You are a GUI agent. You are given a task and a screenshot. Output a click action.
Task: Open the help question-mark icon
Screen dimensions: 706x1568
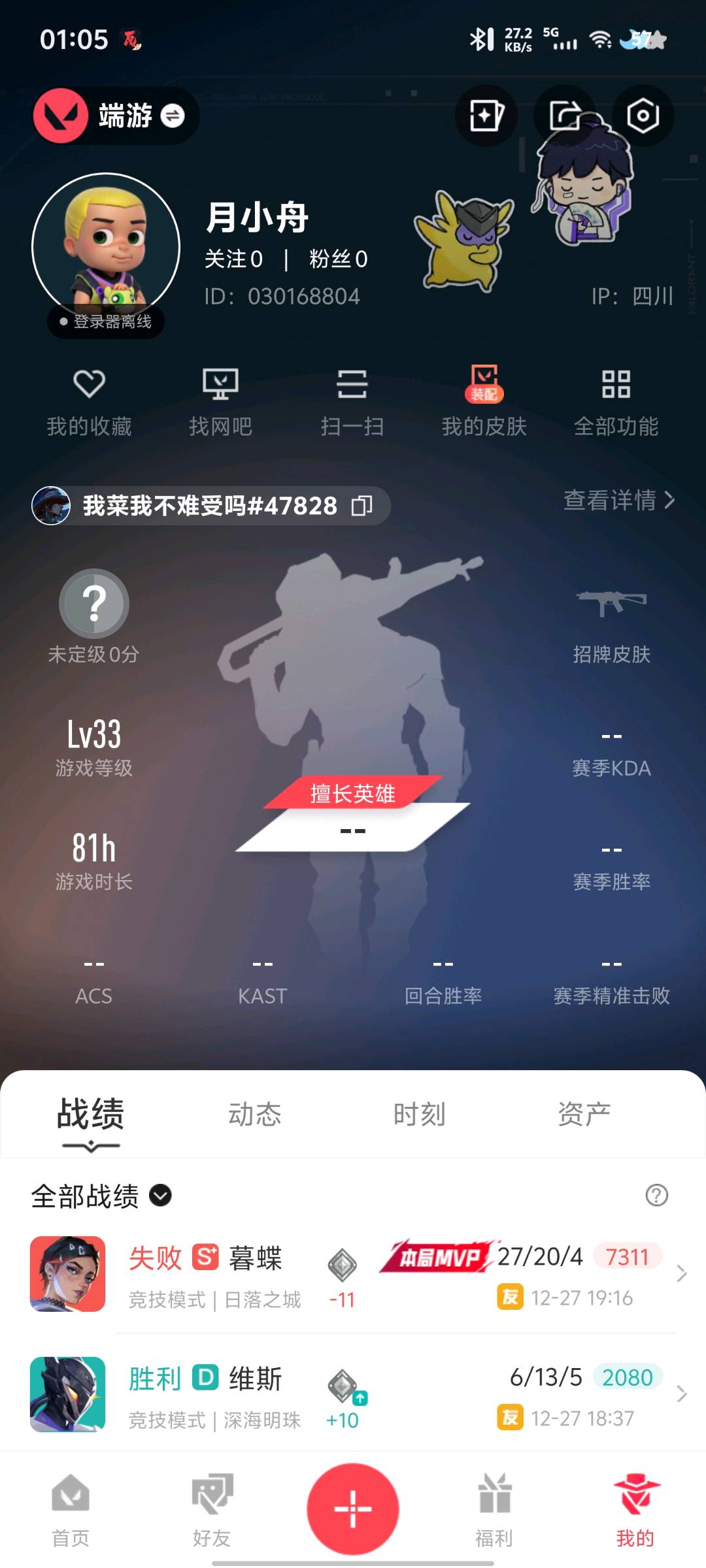[x=656, y=1196]
